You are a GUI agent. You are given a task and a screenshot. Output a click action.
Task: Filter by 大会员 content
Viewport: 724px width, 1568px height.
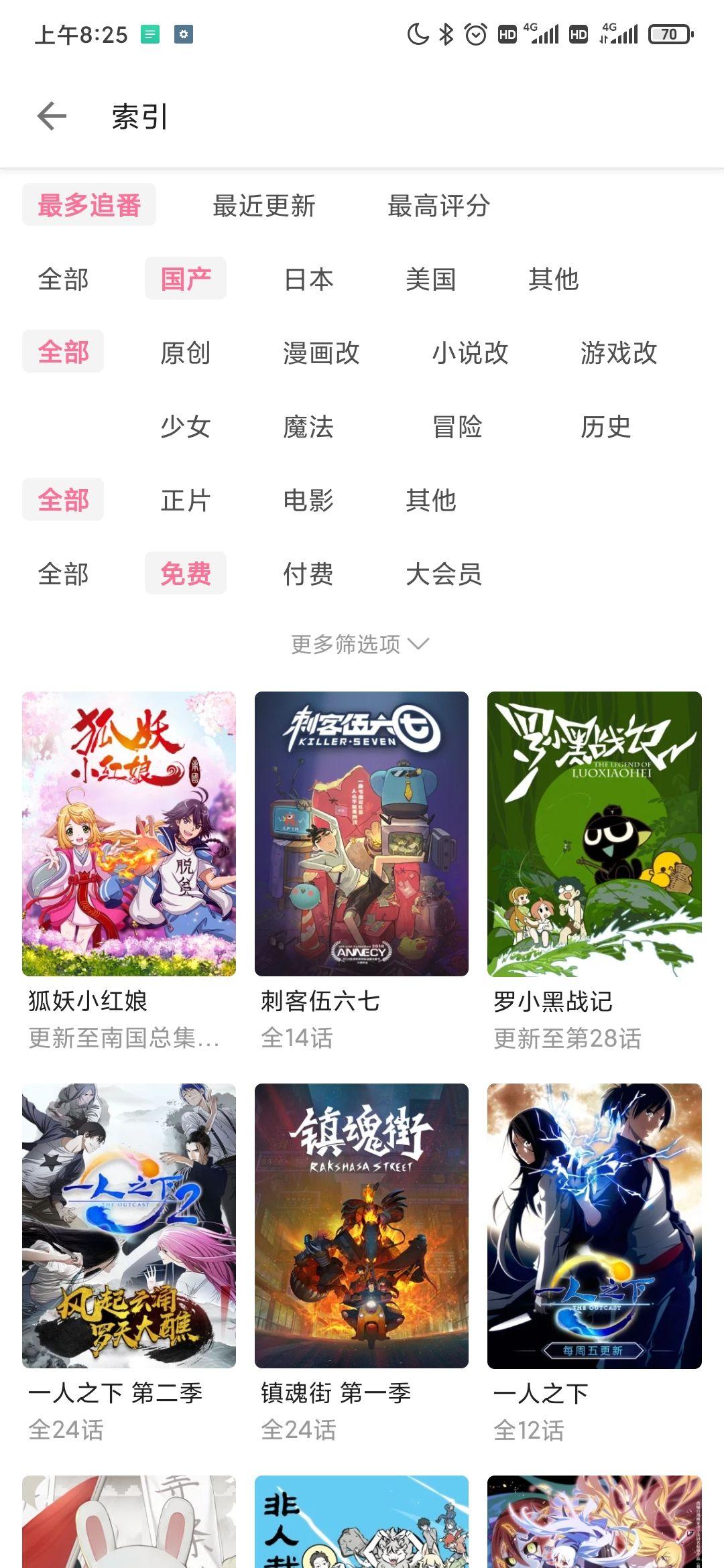[x=444, y=574]
